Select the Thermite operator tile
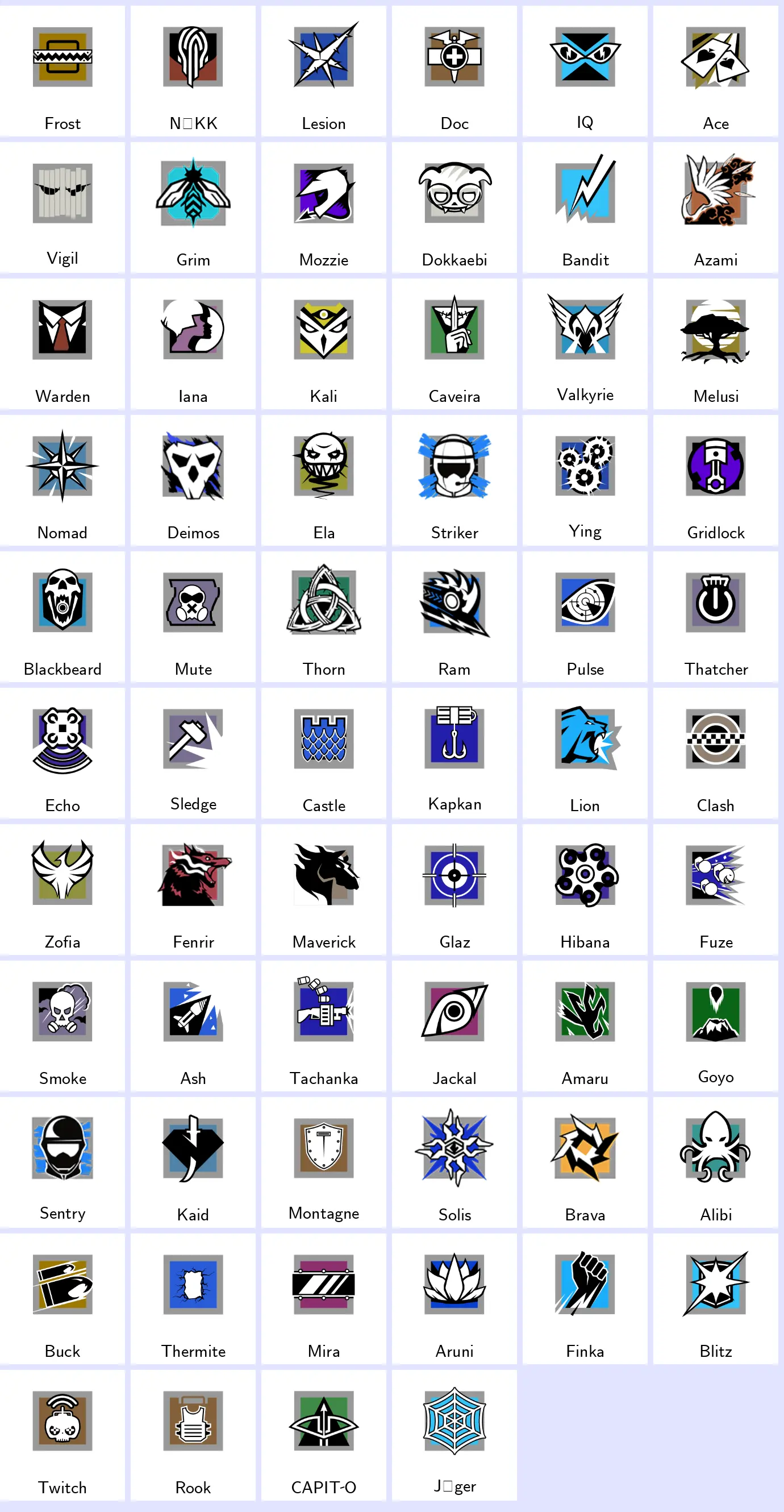Screen dimensions: 784x1512 193,1298
